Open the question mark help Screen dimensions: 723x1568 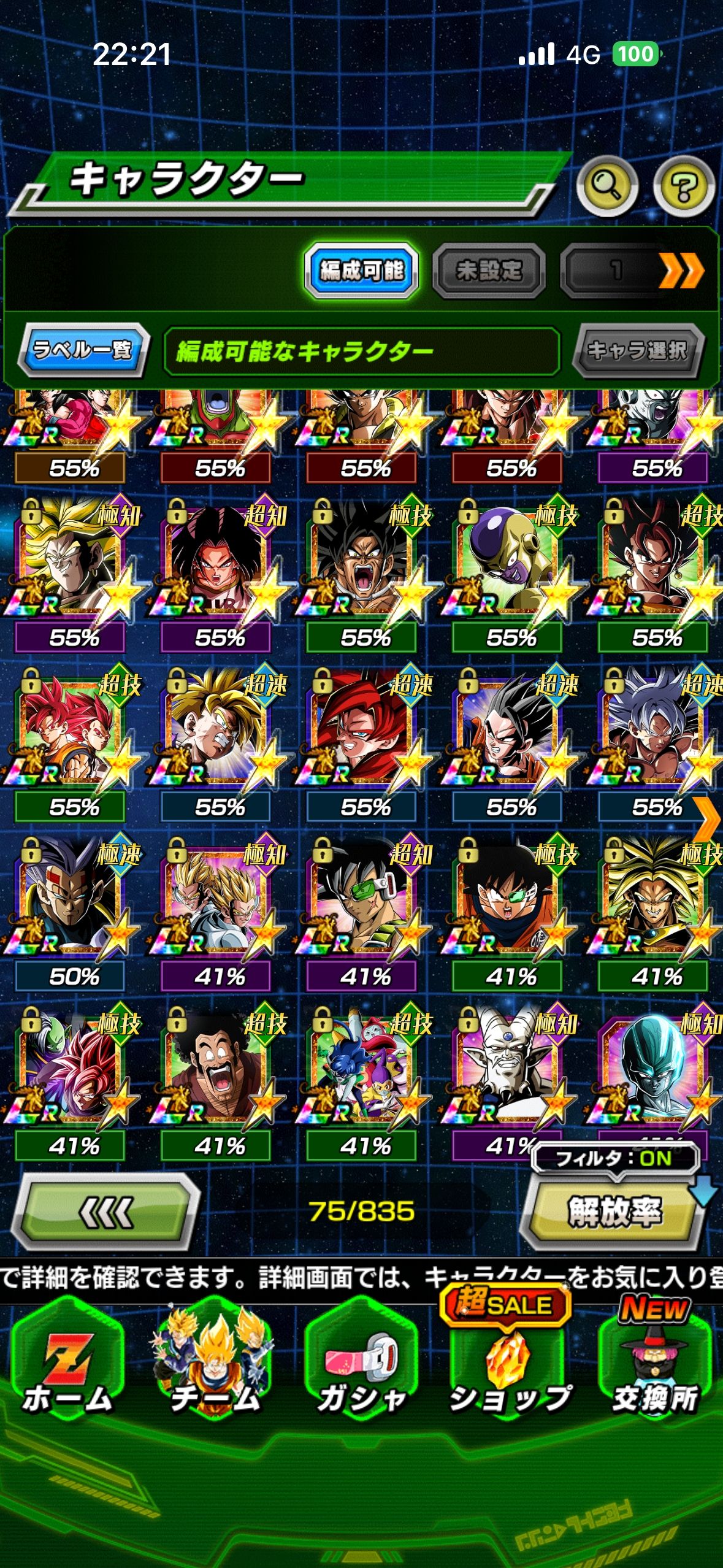(x=684, y=186)
